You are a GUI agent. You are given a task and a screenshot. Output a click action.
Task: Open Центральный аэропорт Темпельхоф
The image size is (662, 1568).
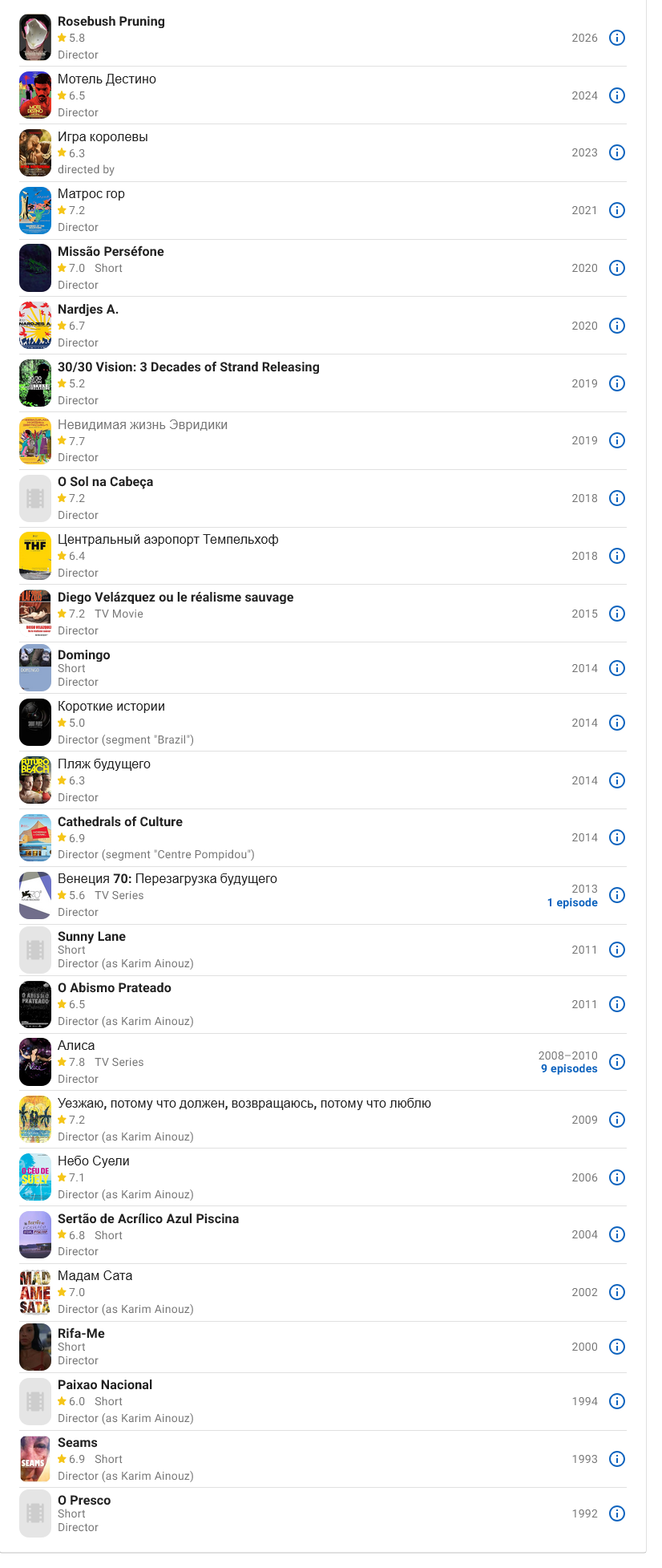pos(168,540)
